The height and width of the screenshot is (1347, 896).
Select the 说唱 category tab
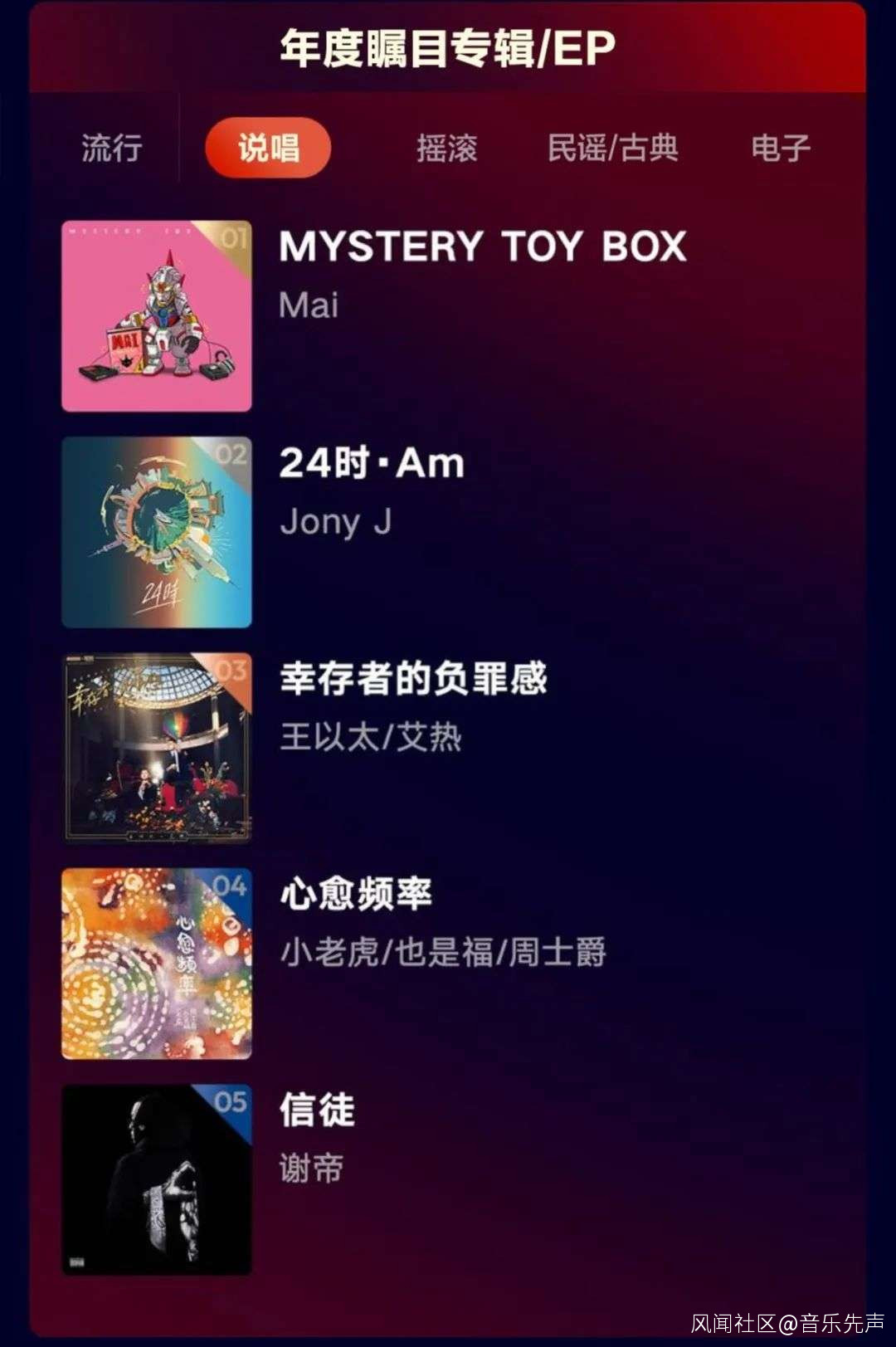pyautogui.click(x=268, y=149)
